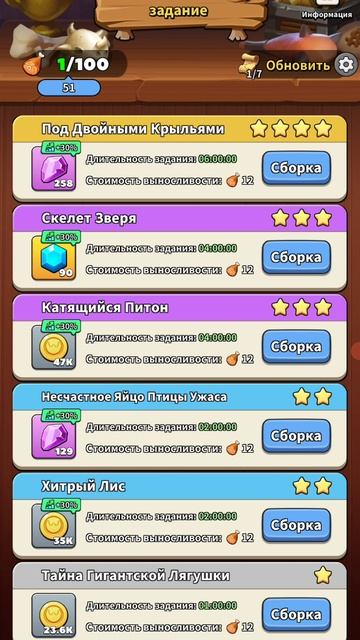View the 258 gem reward for Под Двойными Крыльями
Image resolution: width=360 pixels, height=640 pixels.
pos(54,169)
